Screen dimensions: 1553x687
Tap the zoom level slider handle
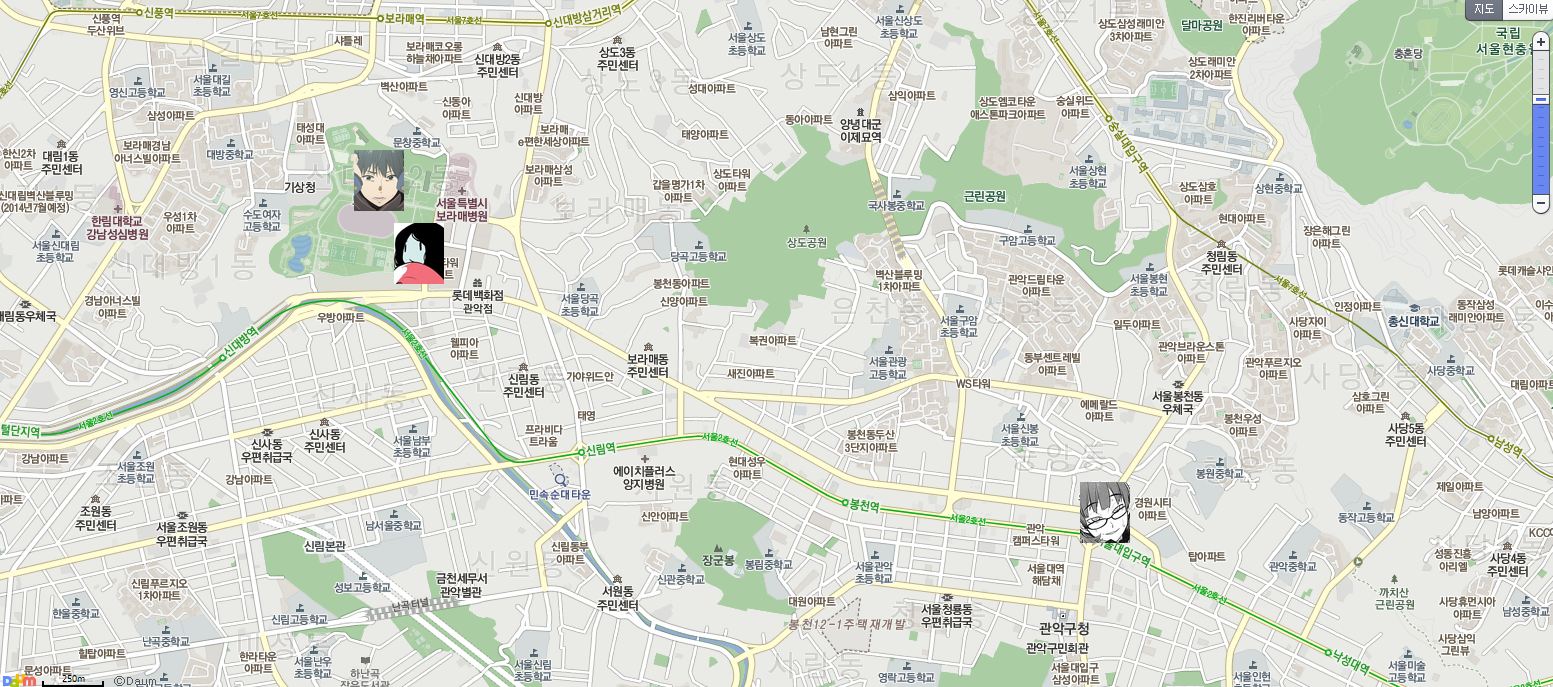tap(1540, 99)
